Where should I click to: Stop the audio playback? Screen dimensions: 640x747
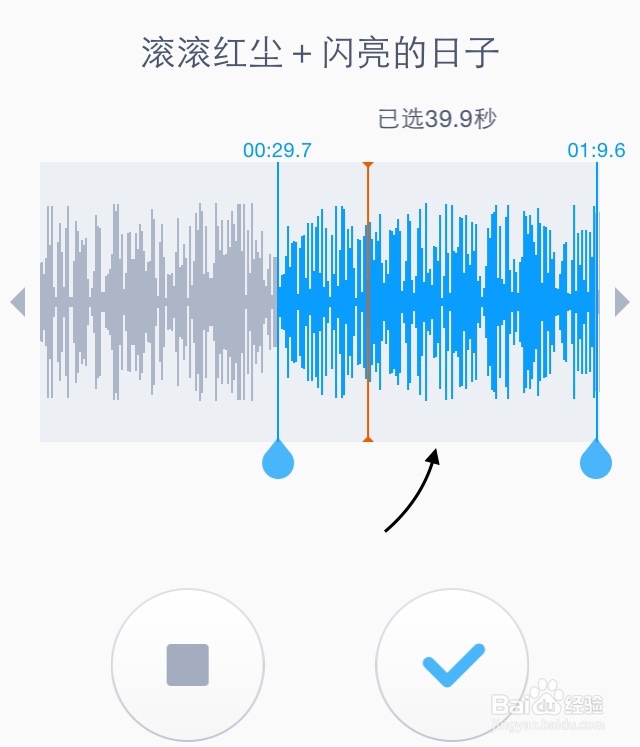pos(187,665)
